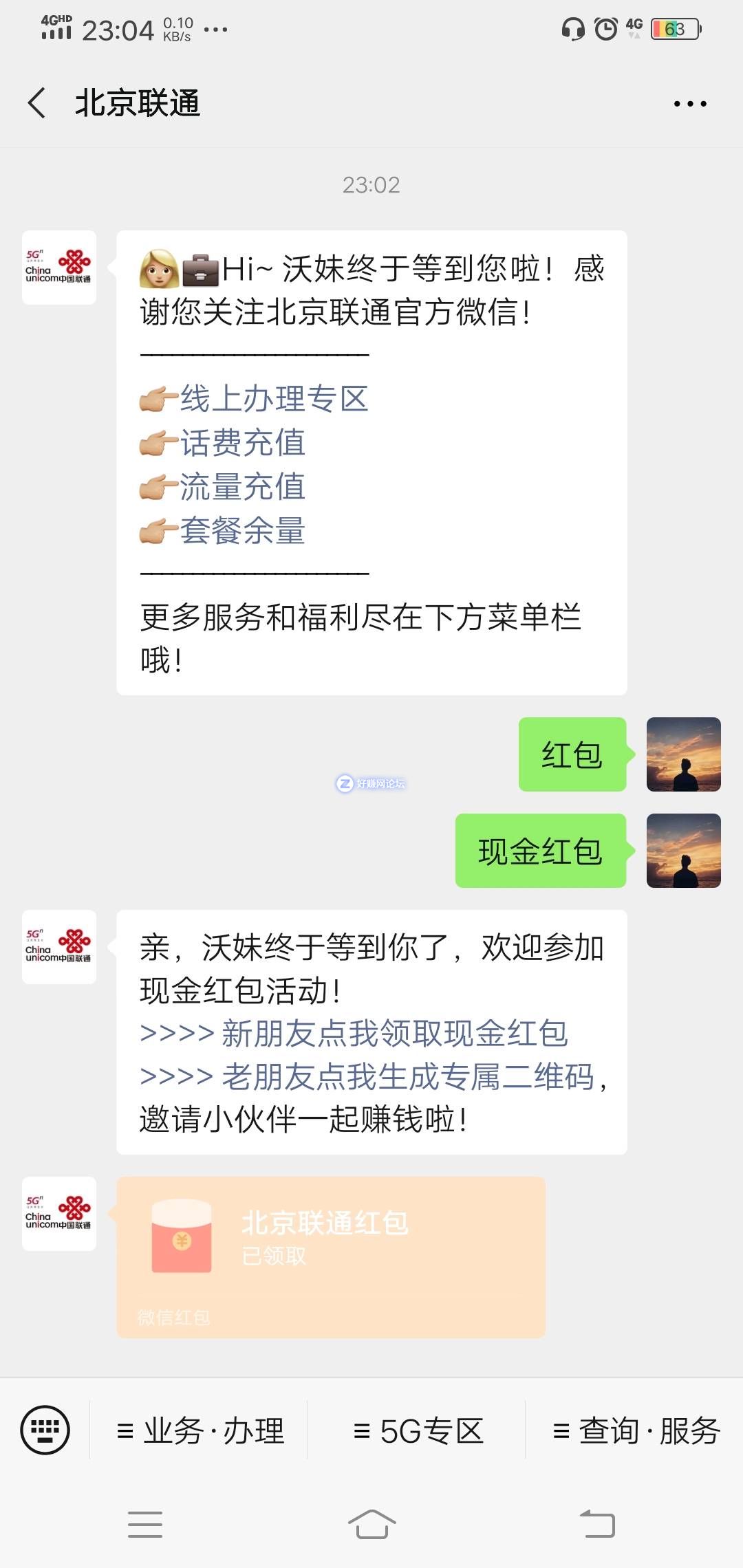Tap the system back button
Image resolution: width=743 pixels, height=1568 pixels.
[x=597, y=1524]
